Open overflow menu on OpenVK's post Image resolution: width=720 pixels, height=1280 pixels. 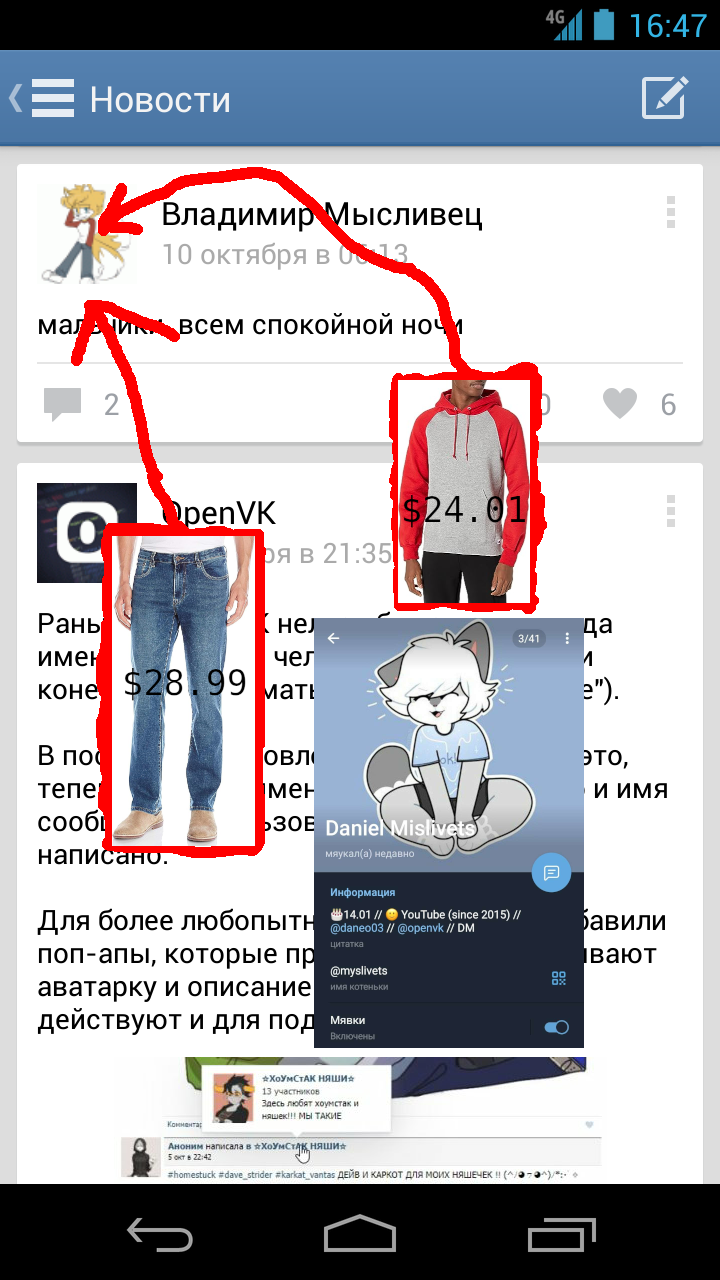670,511
